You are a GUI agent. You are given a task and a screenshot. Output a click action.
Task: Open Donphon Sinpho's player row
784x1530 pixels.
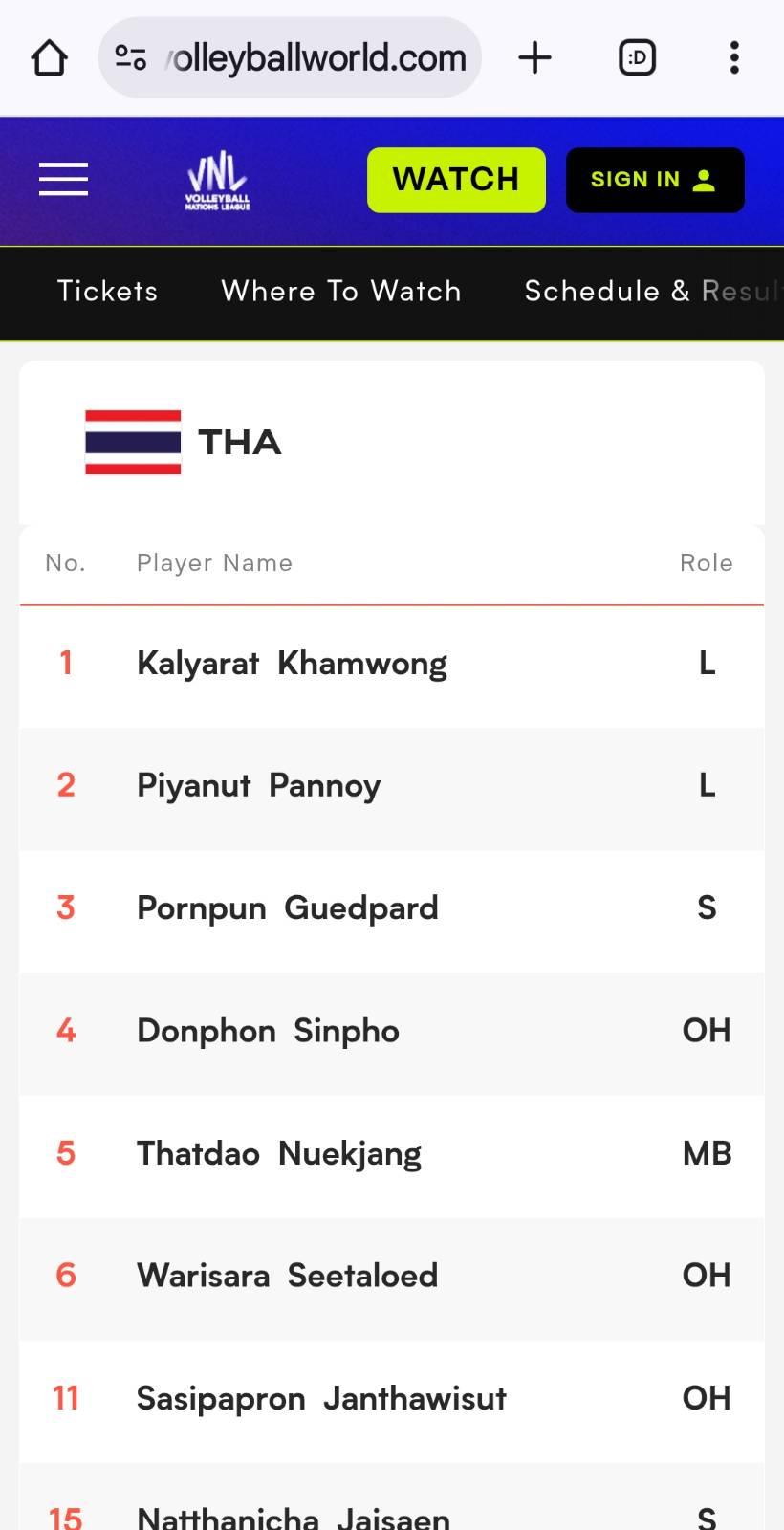(392, 1031)
